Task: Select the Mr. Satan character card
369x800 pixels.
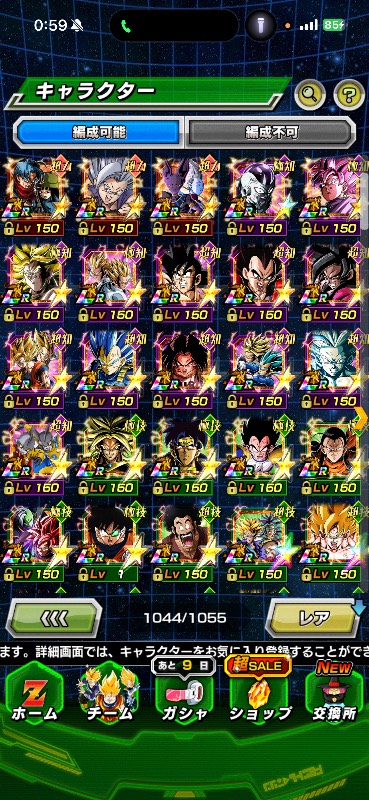Action: 183,541
